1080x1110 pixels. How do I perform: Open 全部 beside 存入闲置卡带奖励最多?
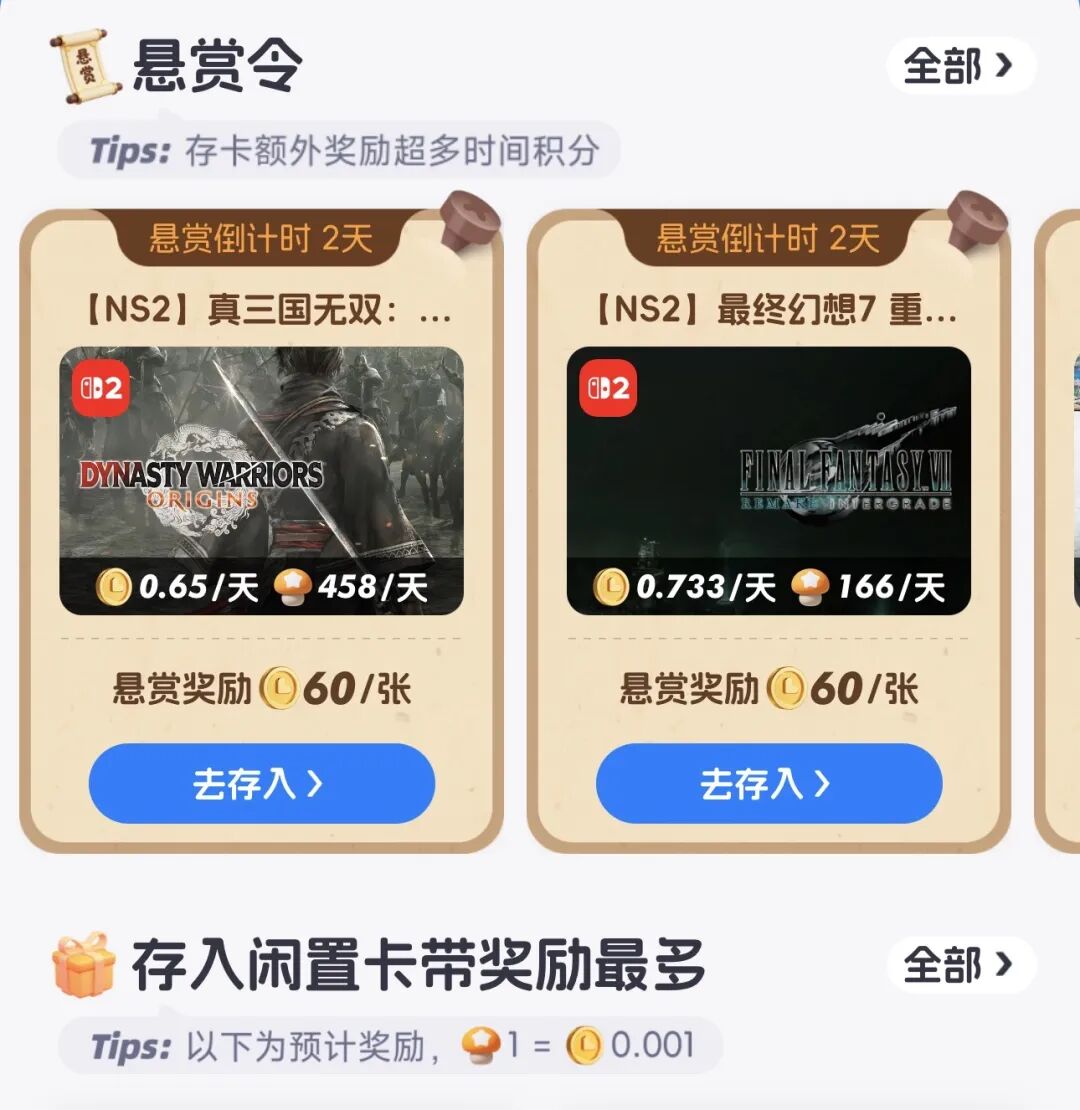959,965
